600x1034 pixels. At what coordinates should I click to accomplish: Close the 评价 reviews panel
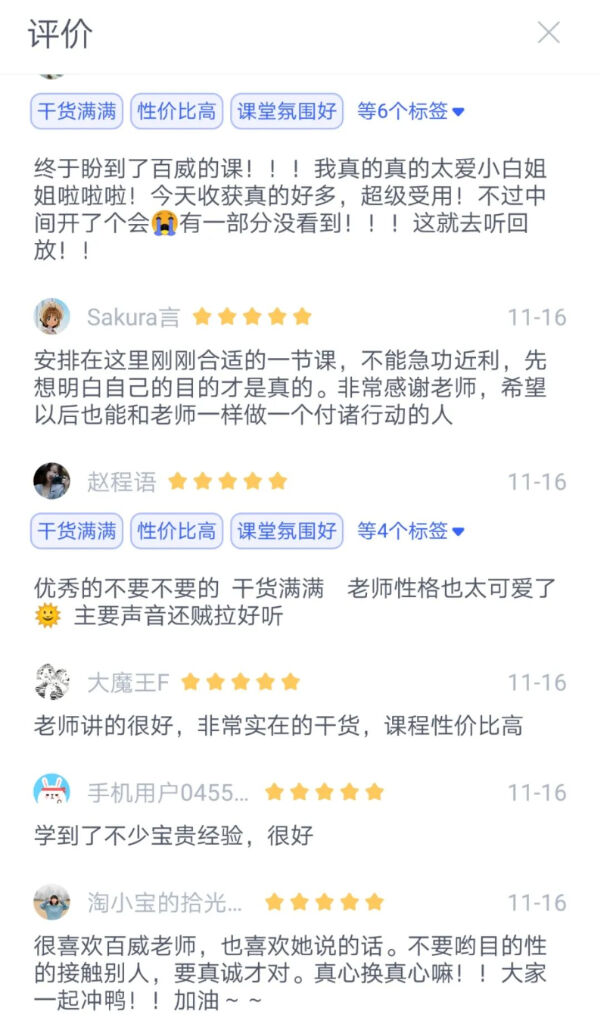548,33
